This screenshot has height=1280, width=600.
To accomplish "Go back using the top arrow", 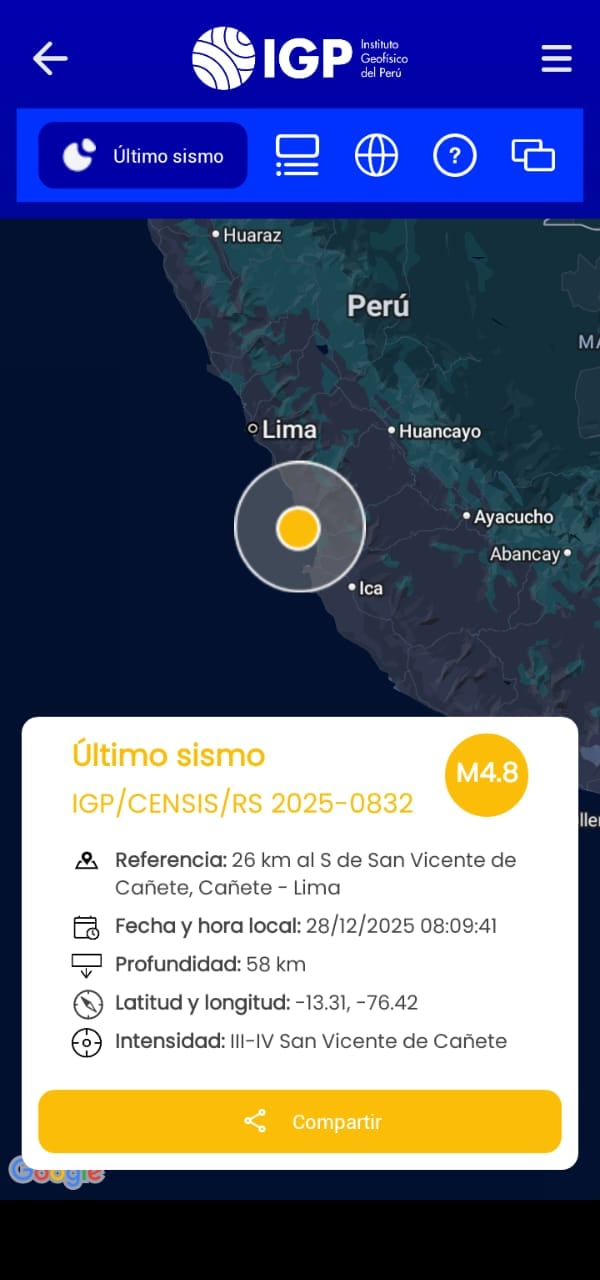I will (50, 58).
